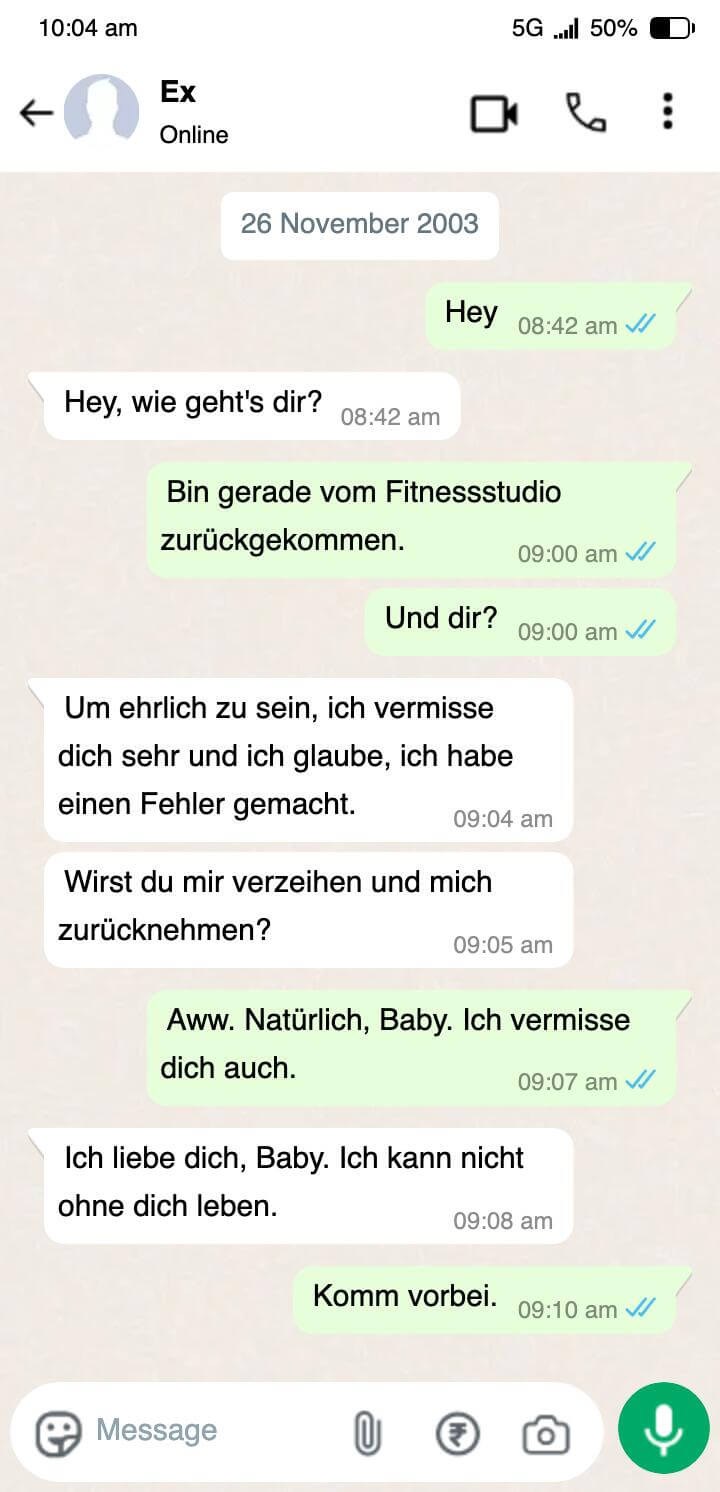The image size is (720, 1492).
Task: Open the emoji sticker picker
Action: [59, 1434]
